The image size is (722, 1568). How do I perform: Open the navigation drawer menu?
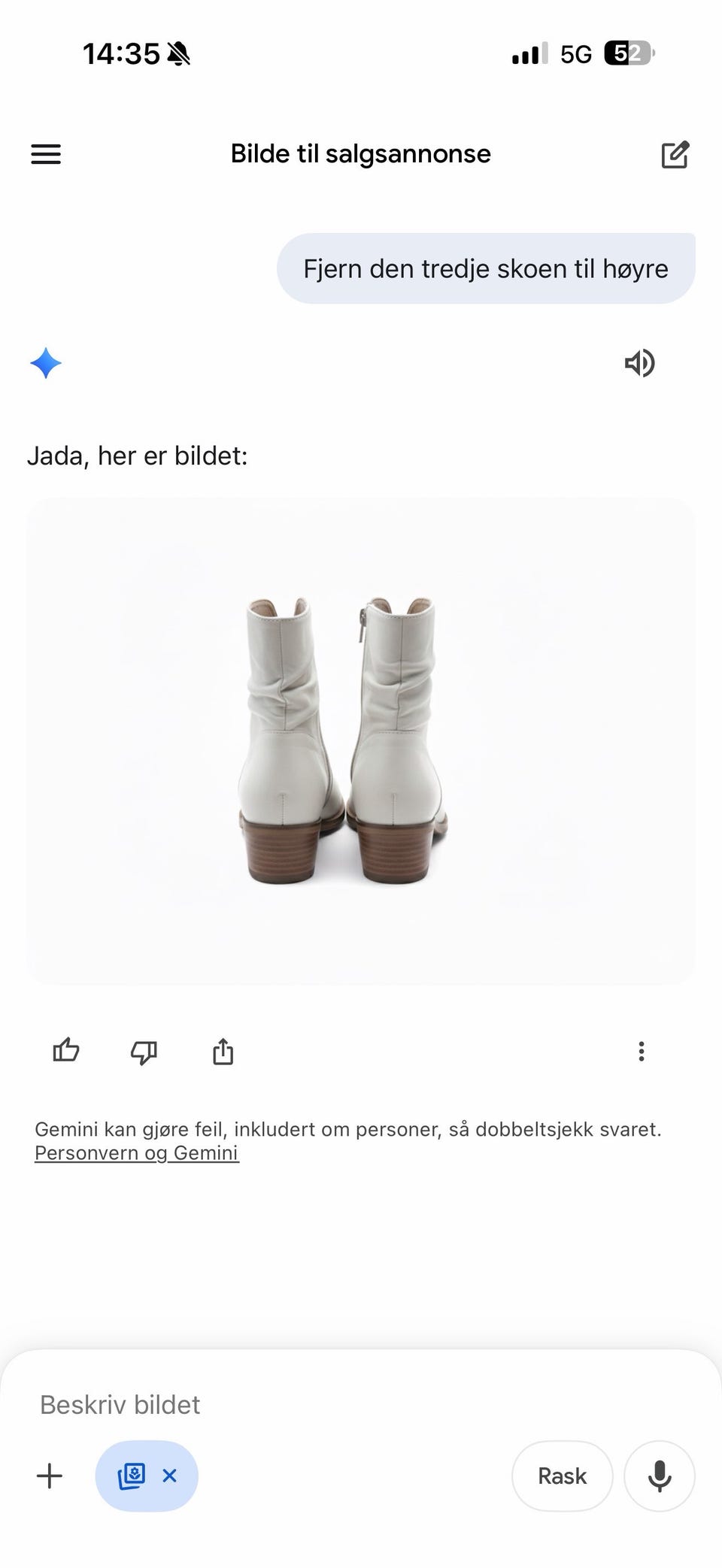tap(45, 154)
